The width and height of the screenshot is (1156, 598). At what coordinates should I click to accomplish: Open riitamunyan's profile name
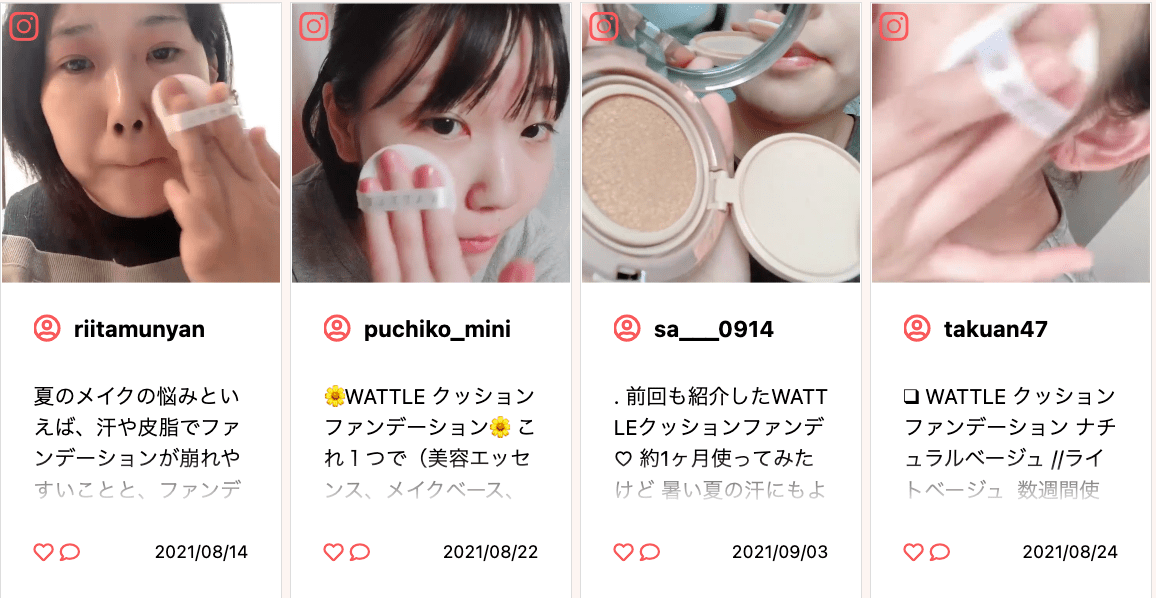(x=139, y=329)
